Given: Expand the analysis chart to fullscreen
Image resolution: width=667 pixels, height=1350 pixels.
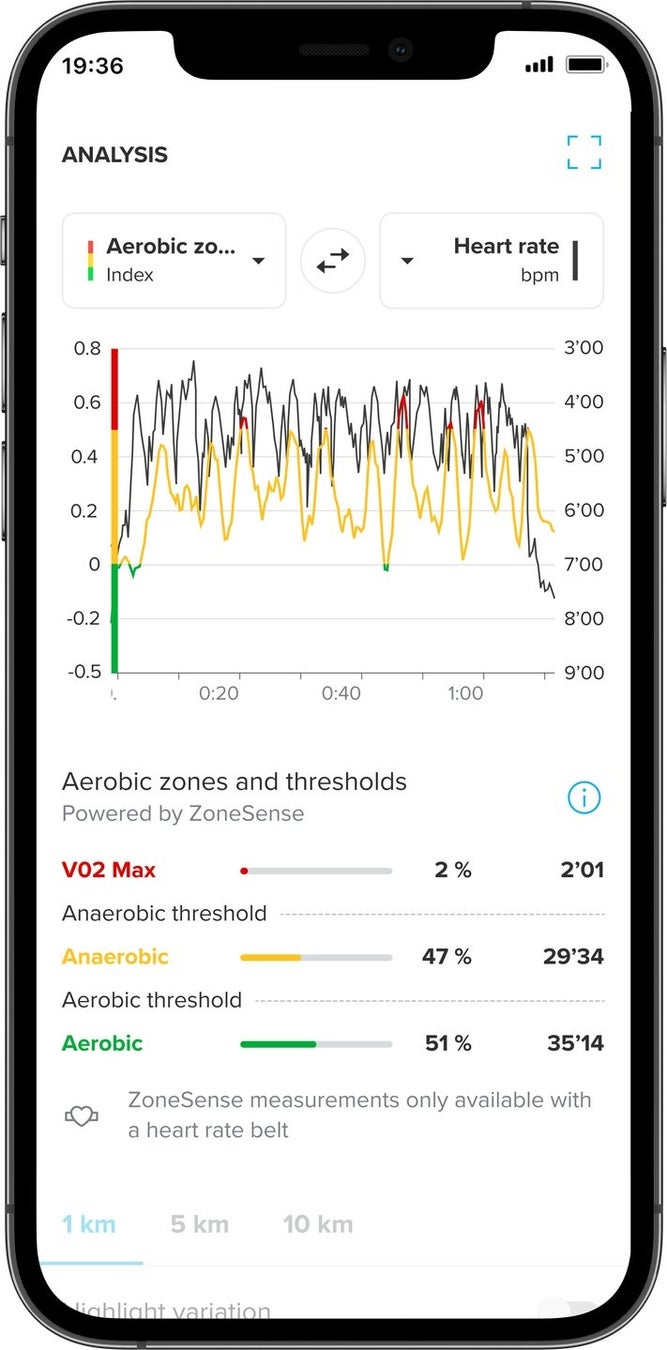Looking at the screenshot, I should pyautogui.click(x=584, y=153).
